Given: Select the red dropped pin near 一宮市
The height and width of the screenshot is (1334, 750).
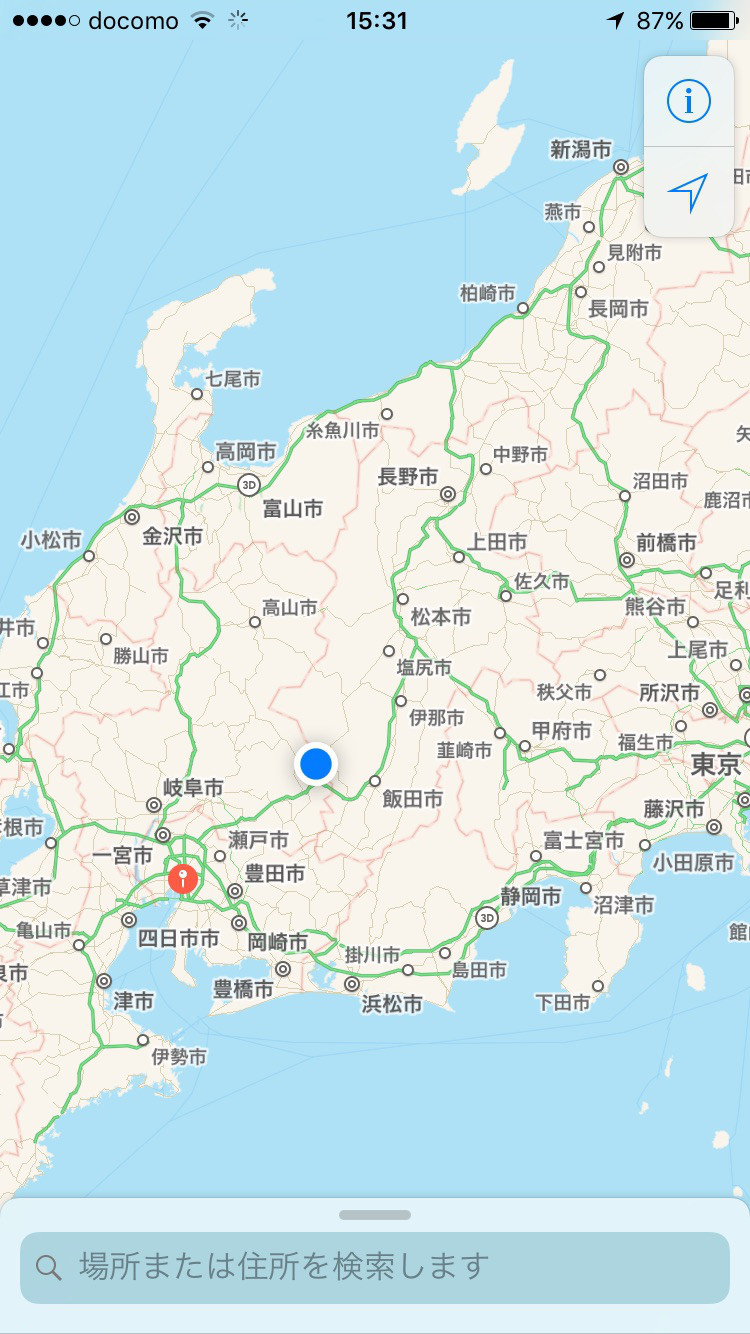Looking at the screenshot, I should coord(182,879).
